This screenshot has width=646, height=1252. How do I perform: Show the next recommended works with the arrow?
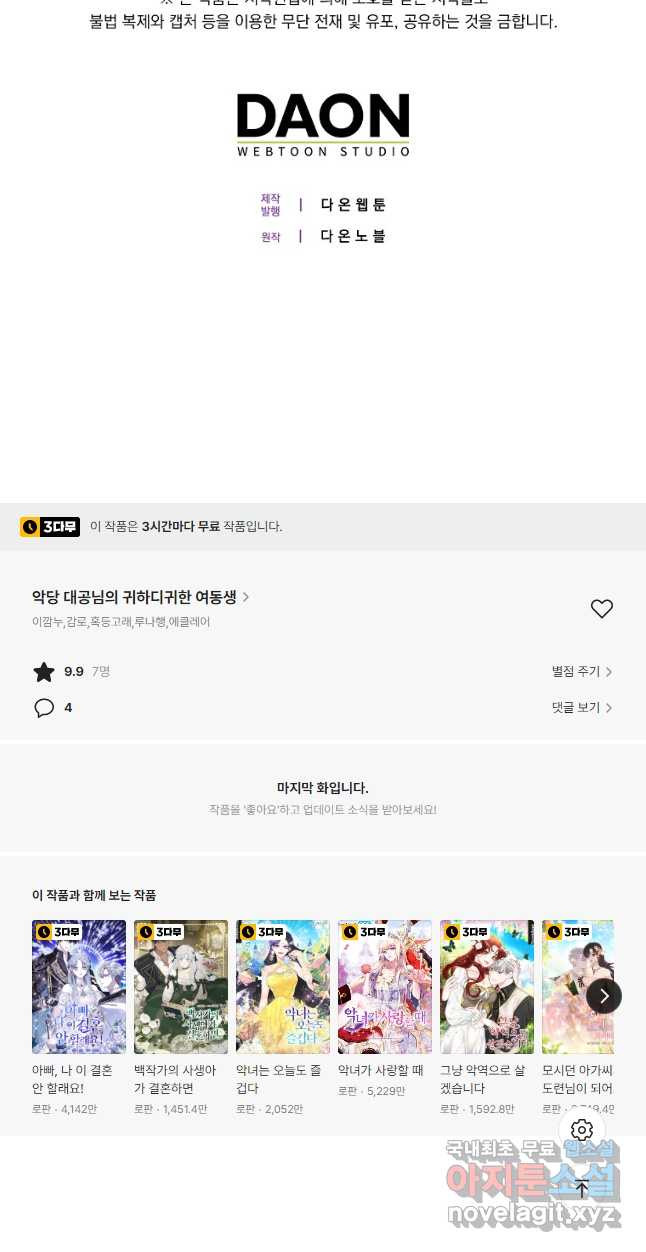[x=604, y=996]
